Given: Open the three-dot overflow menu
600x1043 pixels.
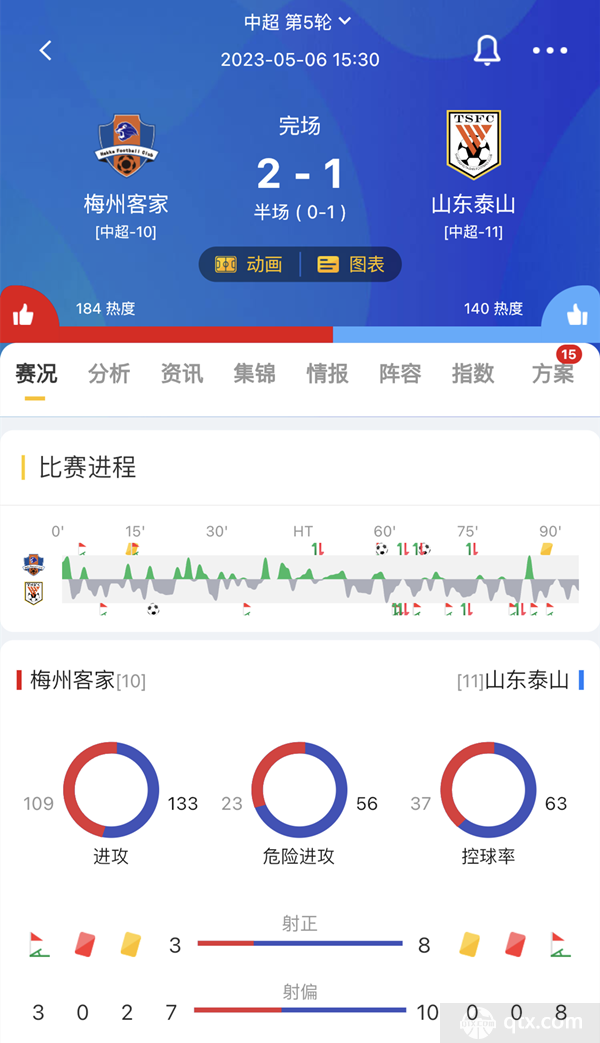Looking at the screenshot, I should 550,51.
